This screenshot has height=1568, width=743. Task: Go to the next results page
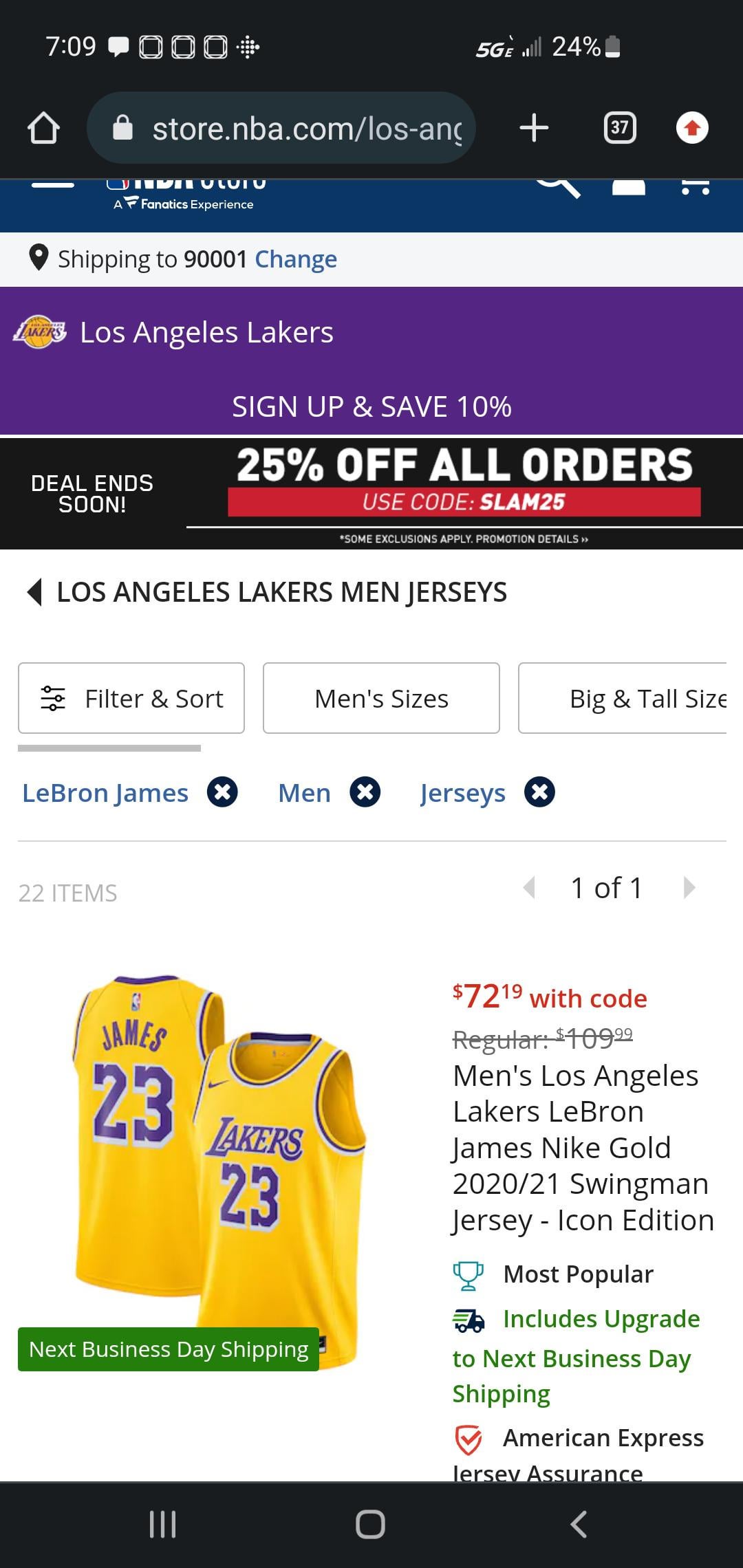[x=689, y=888]
